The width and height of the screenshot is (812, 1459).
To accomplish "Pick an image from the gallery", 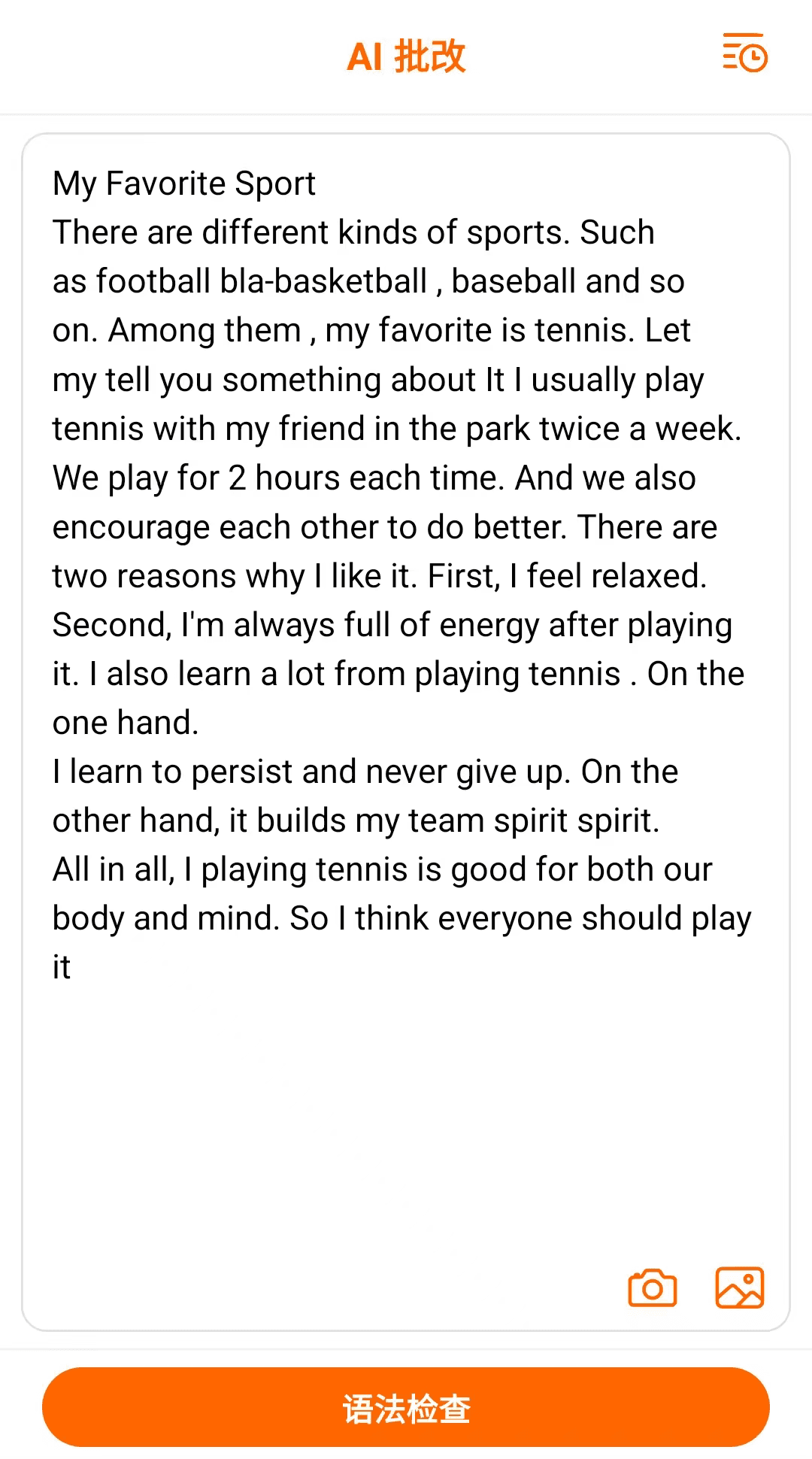I will pos(739,1288).
